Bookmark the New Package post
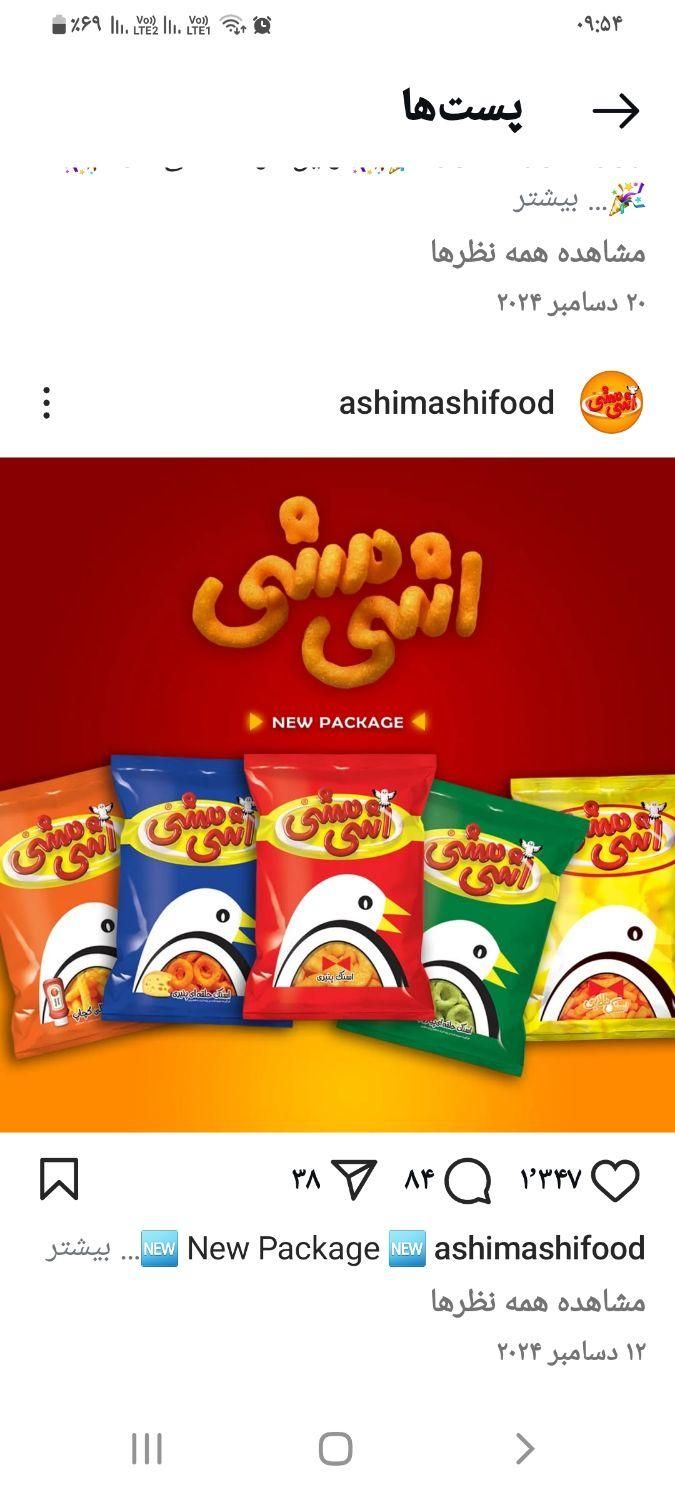675x1500 pixels. click(x=59, y=1180)
